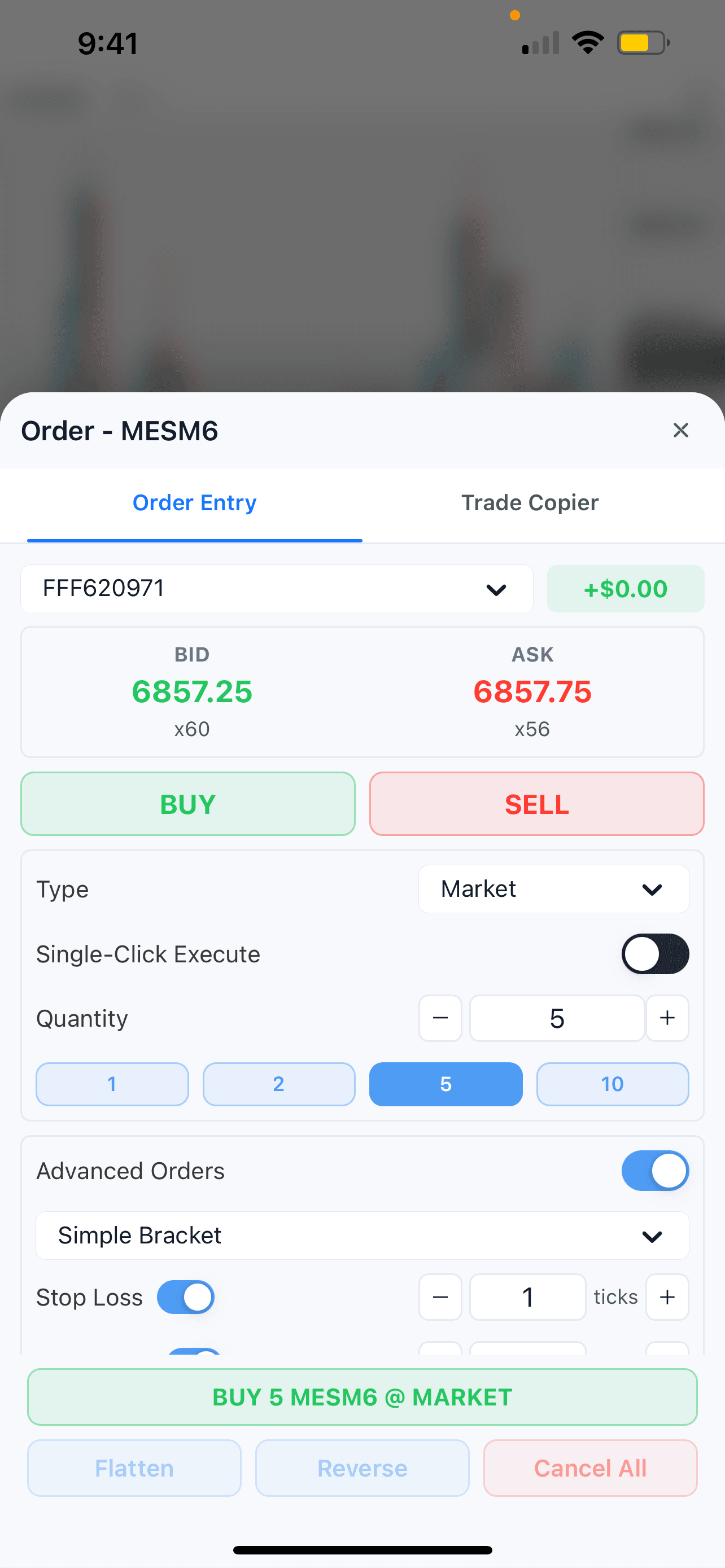Click the Type dropdown chevron

tap(652, 888)
